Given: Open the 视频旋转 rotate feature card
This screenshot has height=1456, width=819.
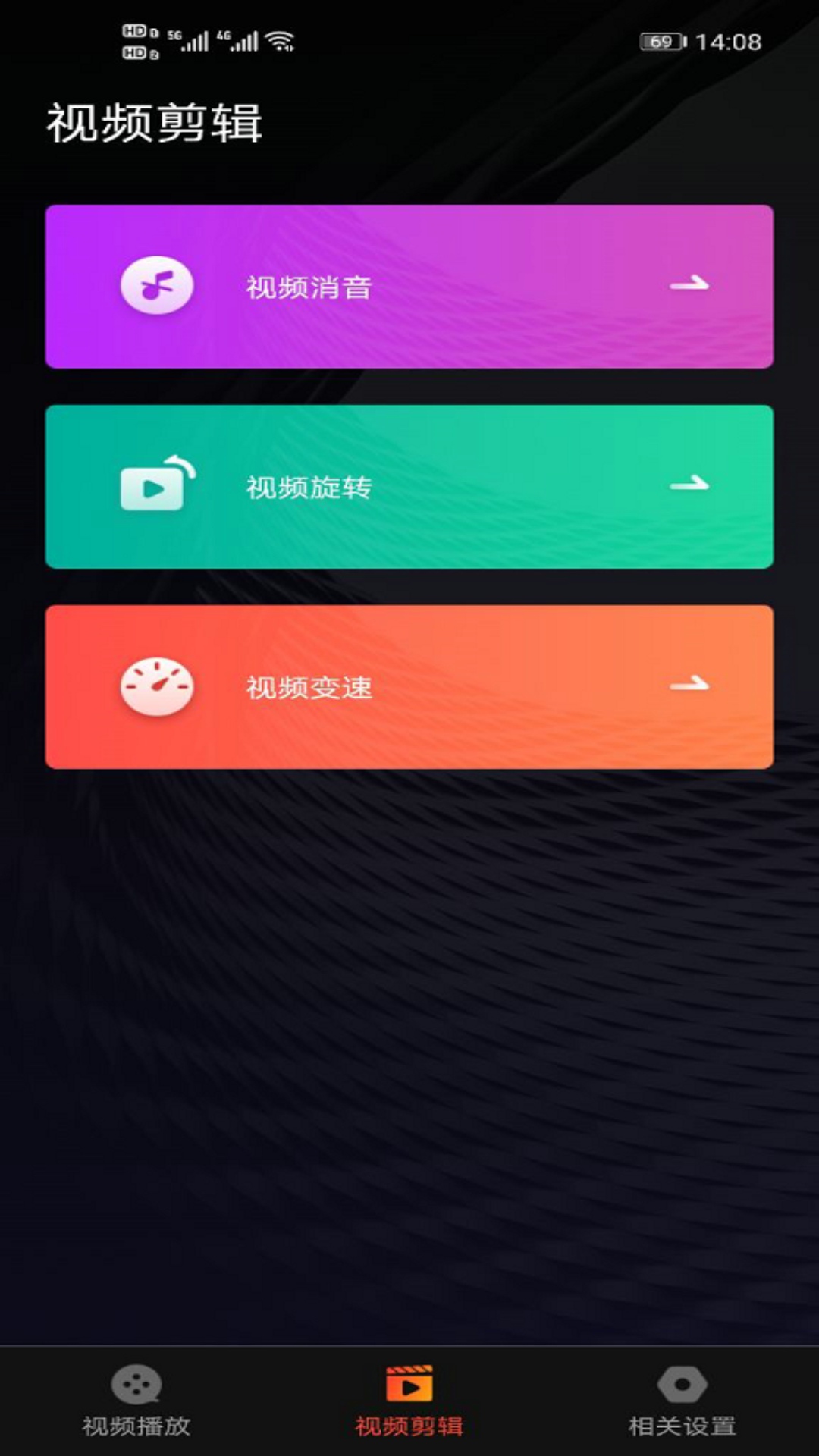Looking at the screenshot, I should pos(409,487).
